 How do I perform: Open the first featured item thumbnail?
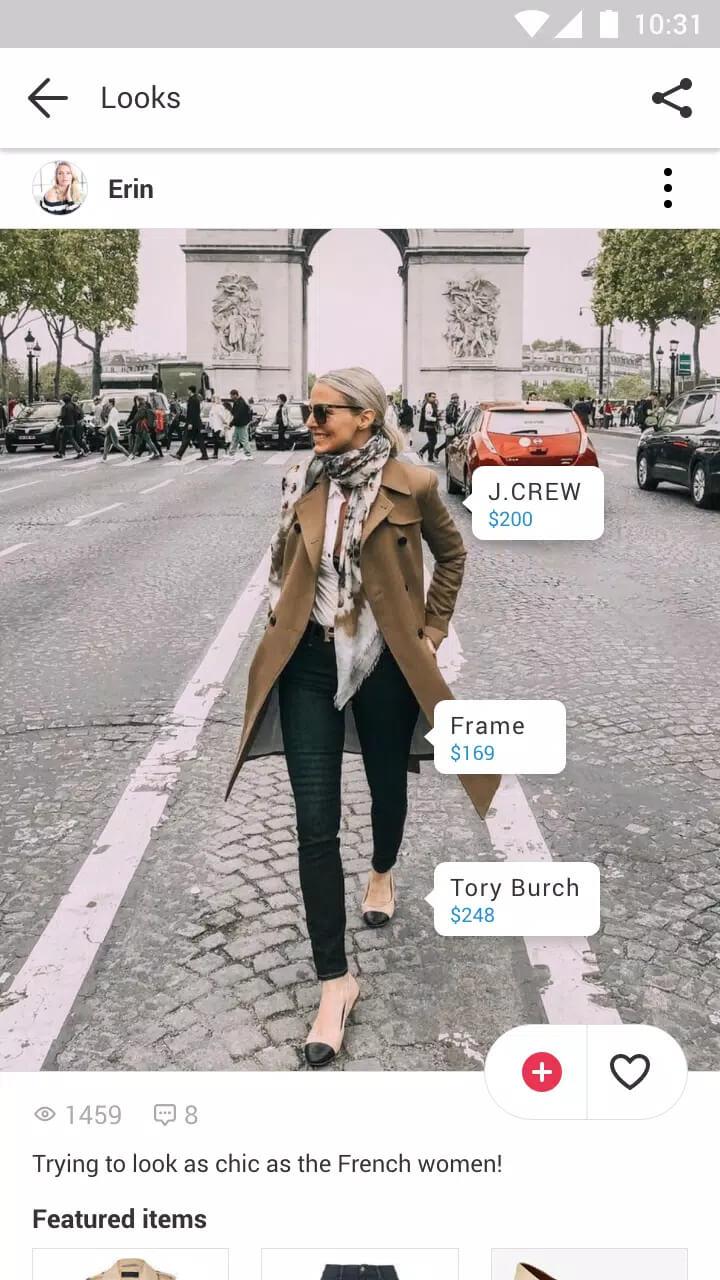(x=131, y=1264)
